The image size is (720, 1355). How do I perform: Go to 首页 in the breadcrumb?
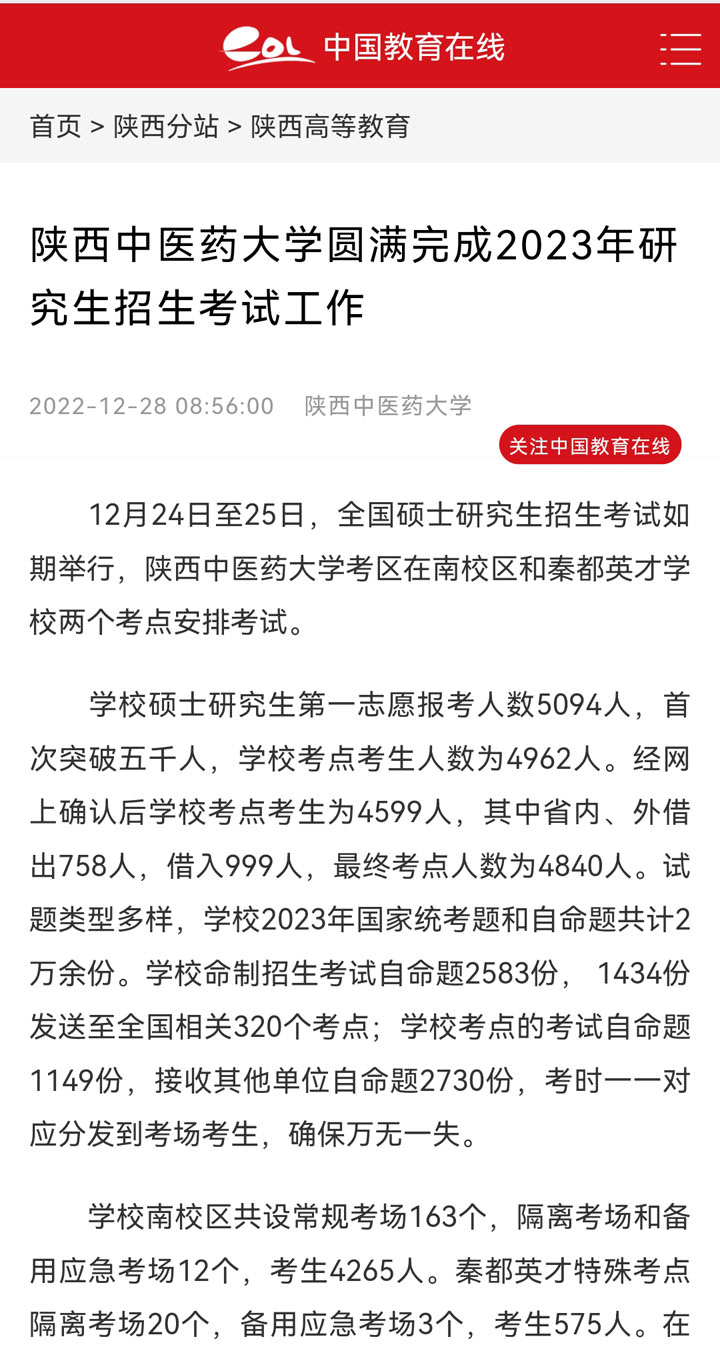(x=56, y=127)
